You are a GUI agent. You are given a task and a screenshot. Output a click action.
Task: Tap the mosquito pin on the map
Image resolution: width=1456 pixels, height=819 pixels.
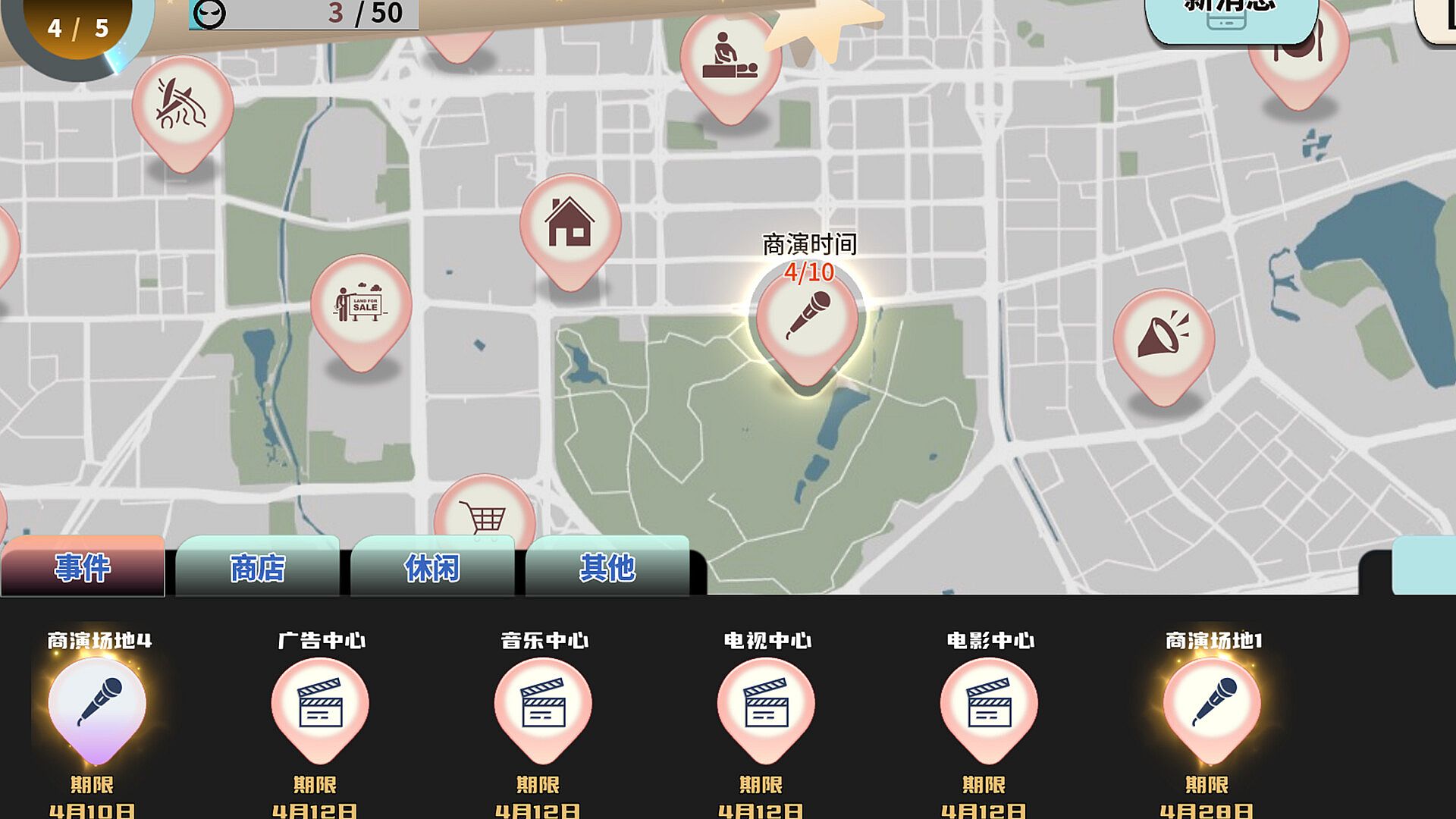[182, 106]
